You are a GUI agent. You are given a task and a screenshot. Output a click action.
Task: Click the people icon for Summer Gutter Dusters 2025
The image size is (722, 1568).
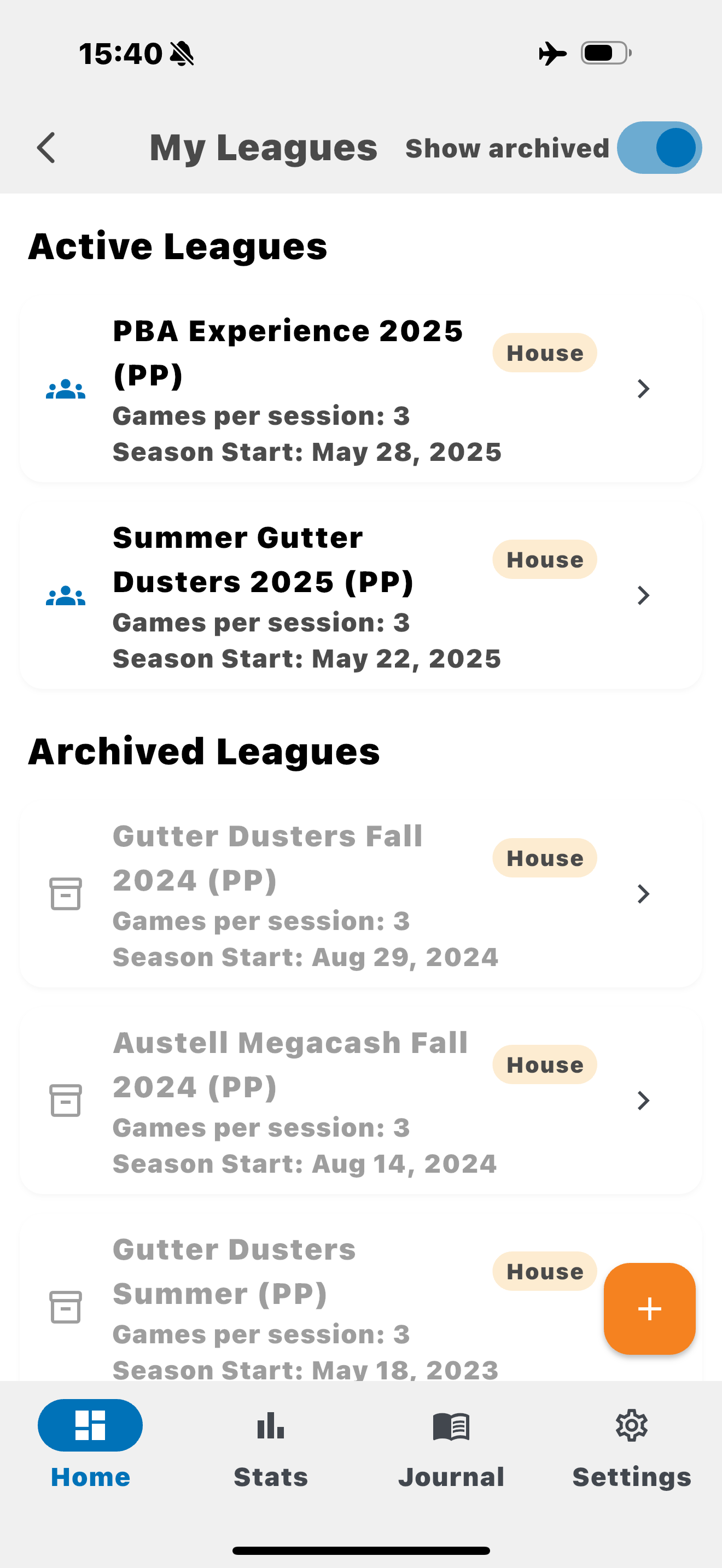tap(66, 596)
